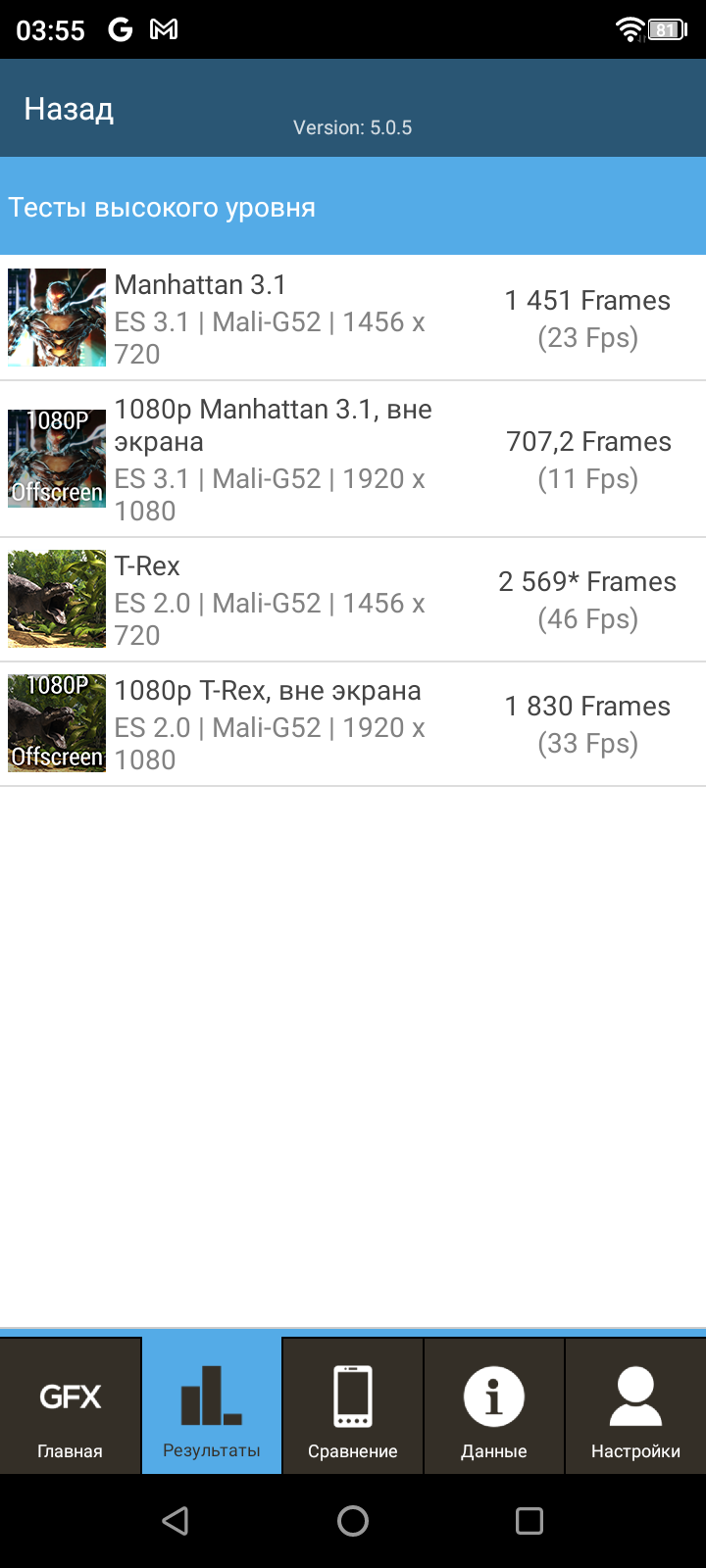Go to the Настройки tab
706x1568 pixels.
click(635, 1406)
